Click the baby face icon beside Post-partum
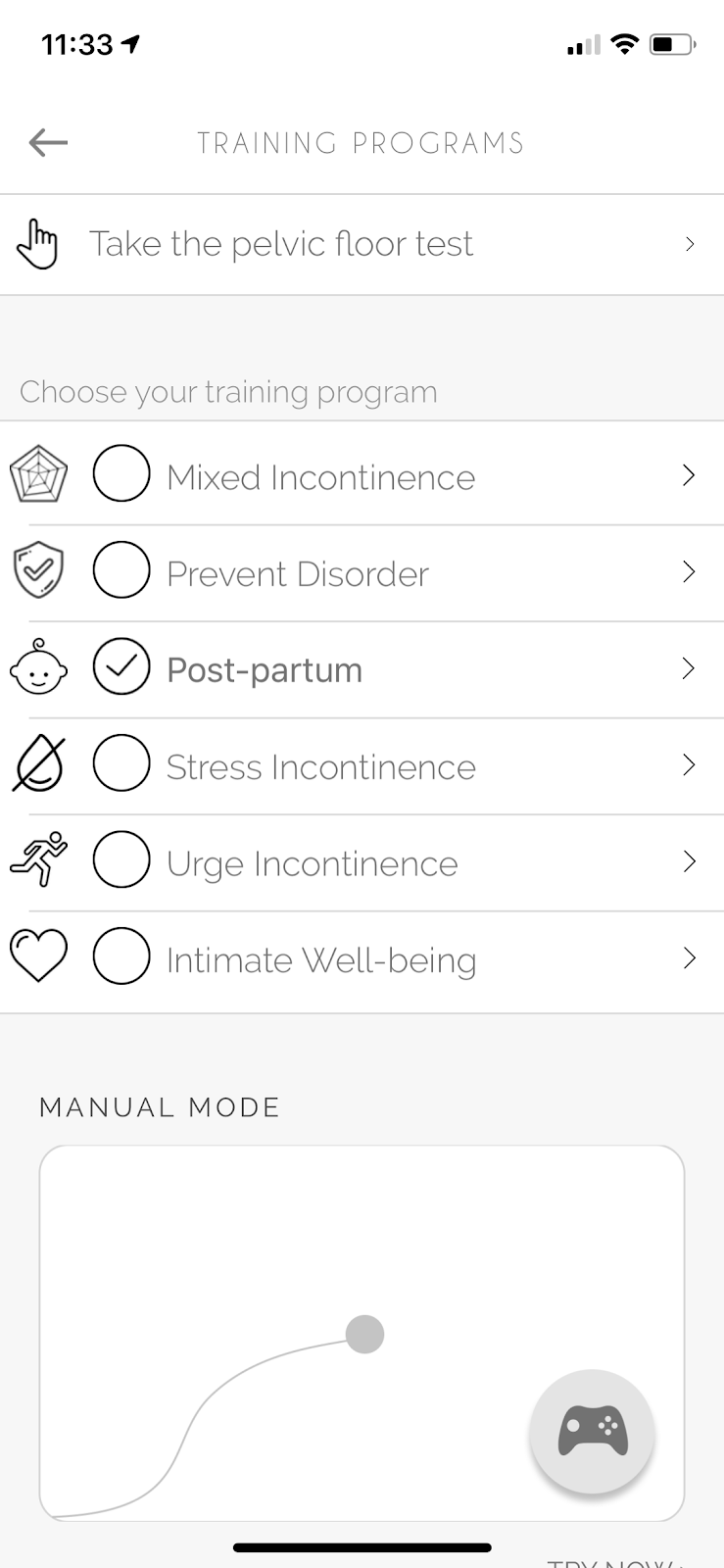724x1568 pixels. [x=38, y=669]
